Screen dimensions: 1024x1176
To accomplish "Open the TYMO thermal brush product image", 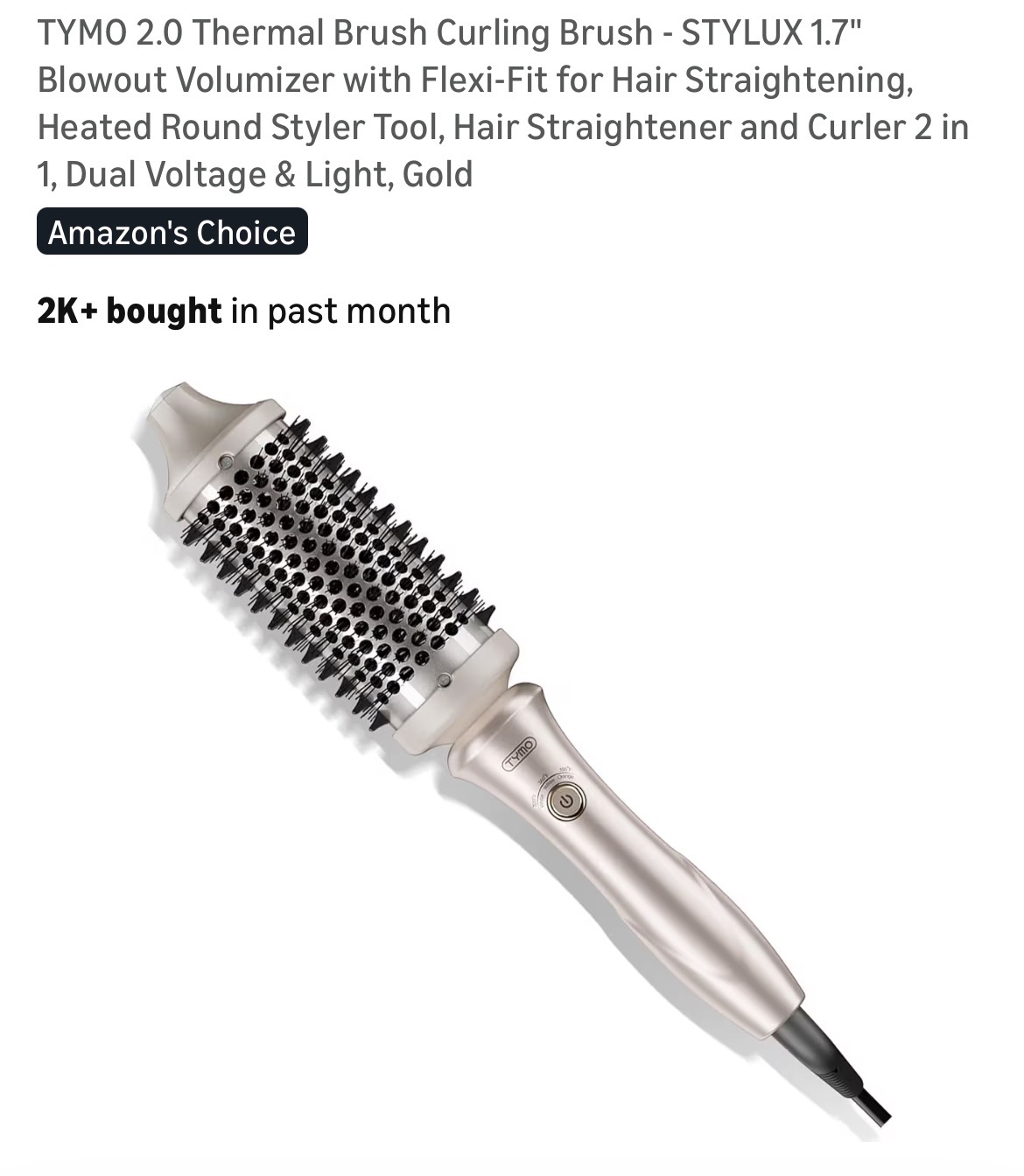I will pos(490,726).
